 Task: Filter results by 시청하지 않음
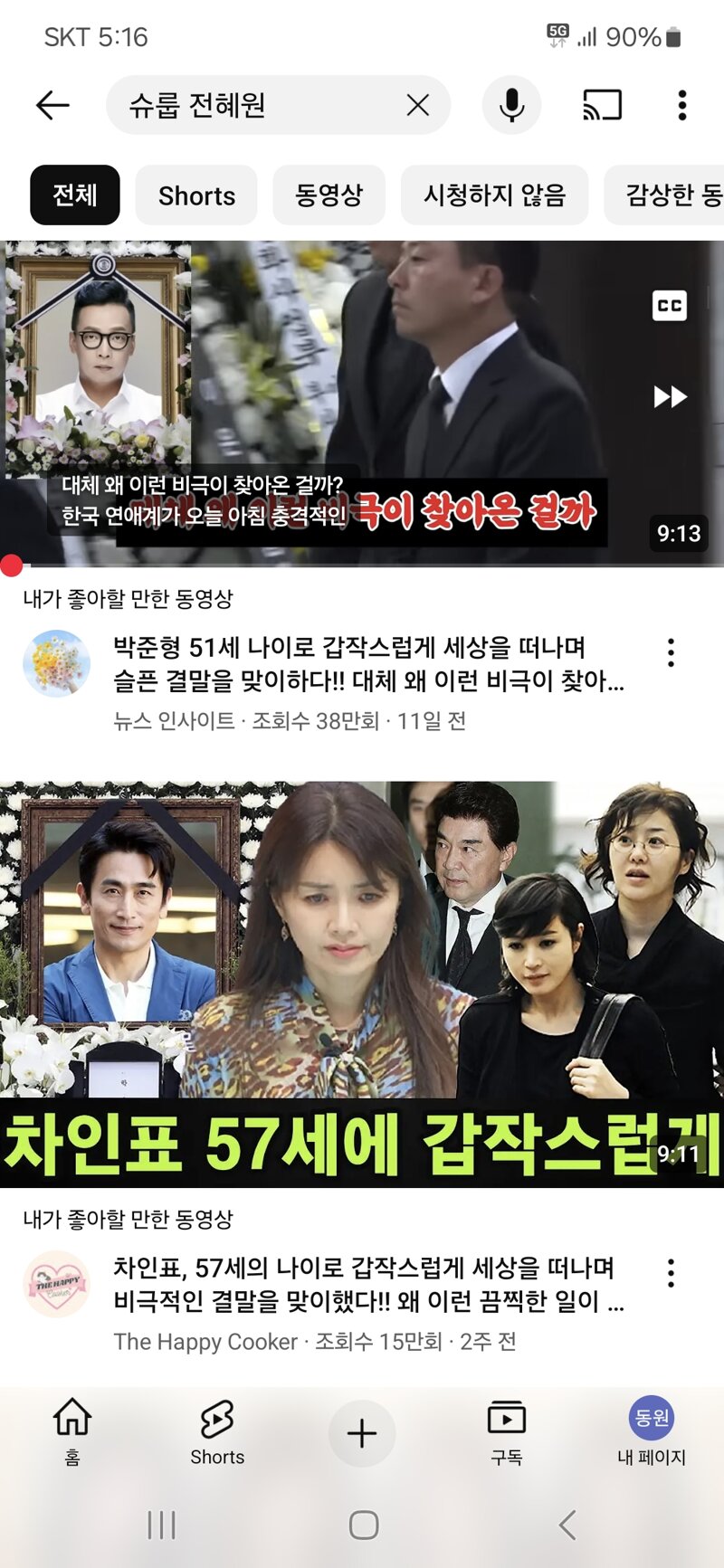(x=494, y=195)
